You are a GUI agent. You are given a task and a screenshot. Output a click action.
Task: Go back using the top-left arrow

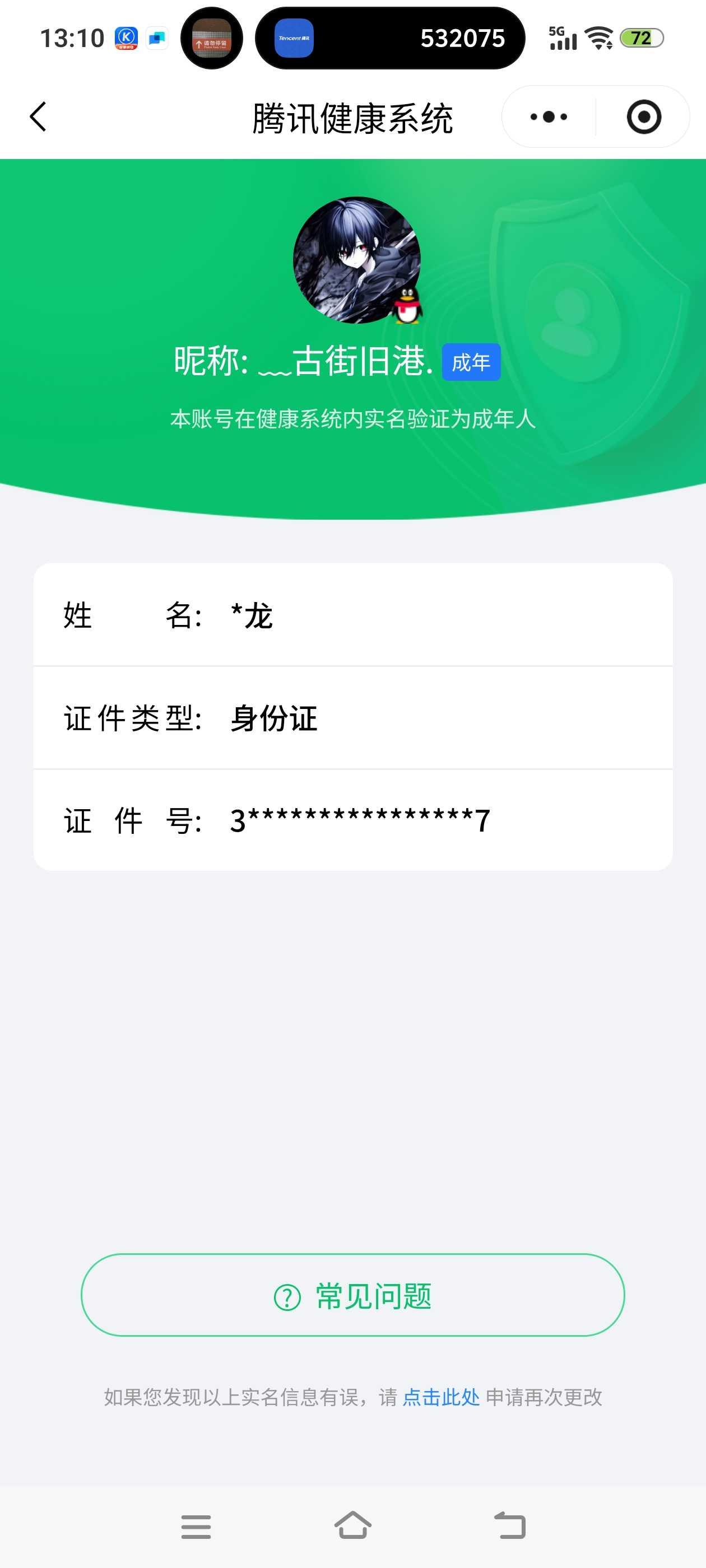38,116
